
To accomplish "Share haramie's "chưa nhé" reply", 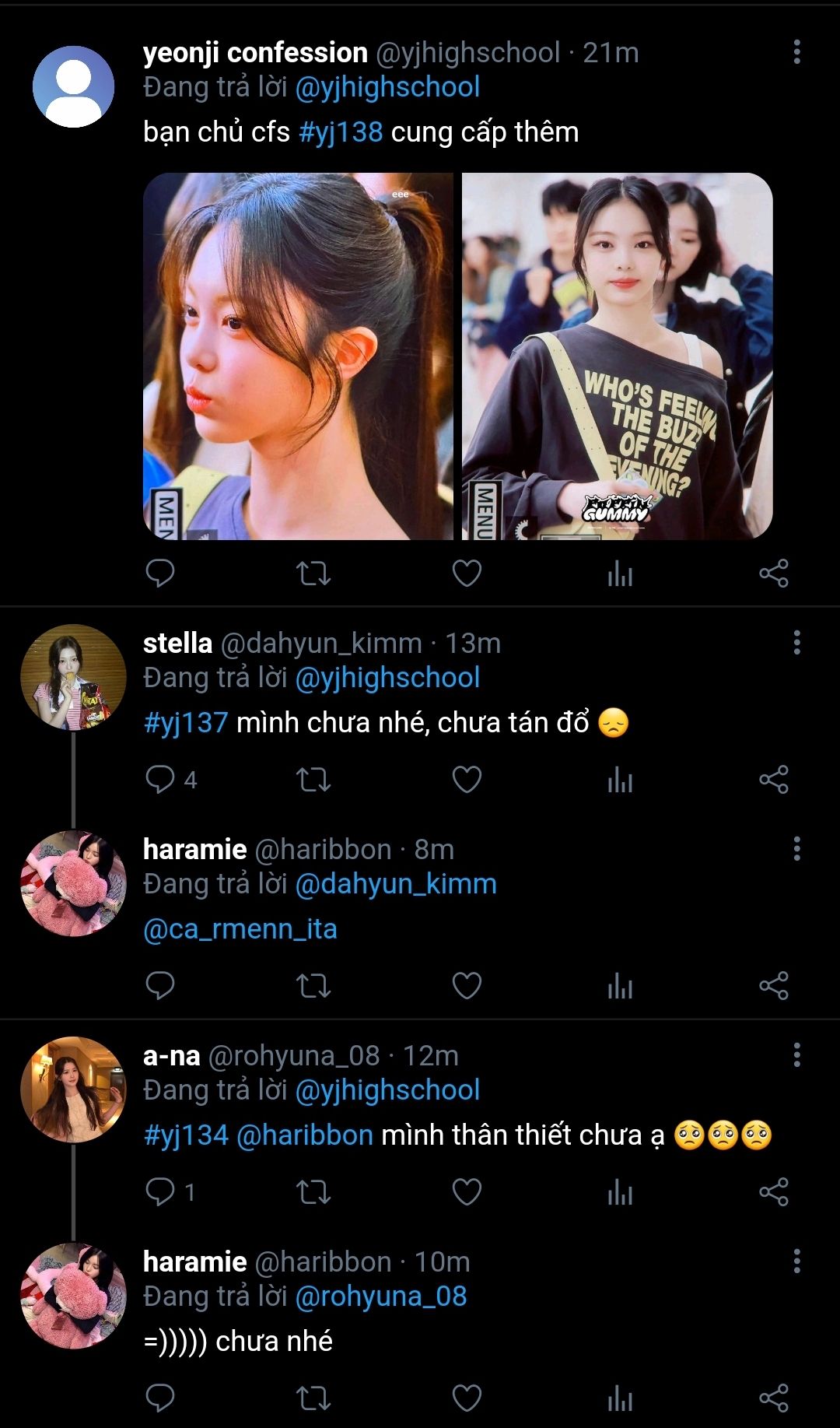I will point(773,1398).
